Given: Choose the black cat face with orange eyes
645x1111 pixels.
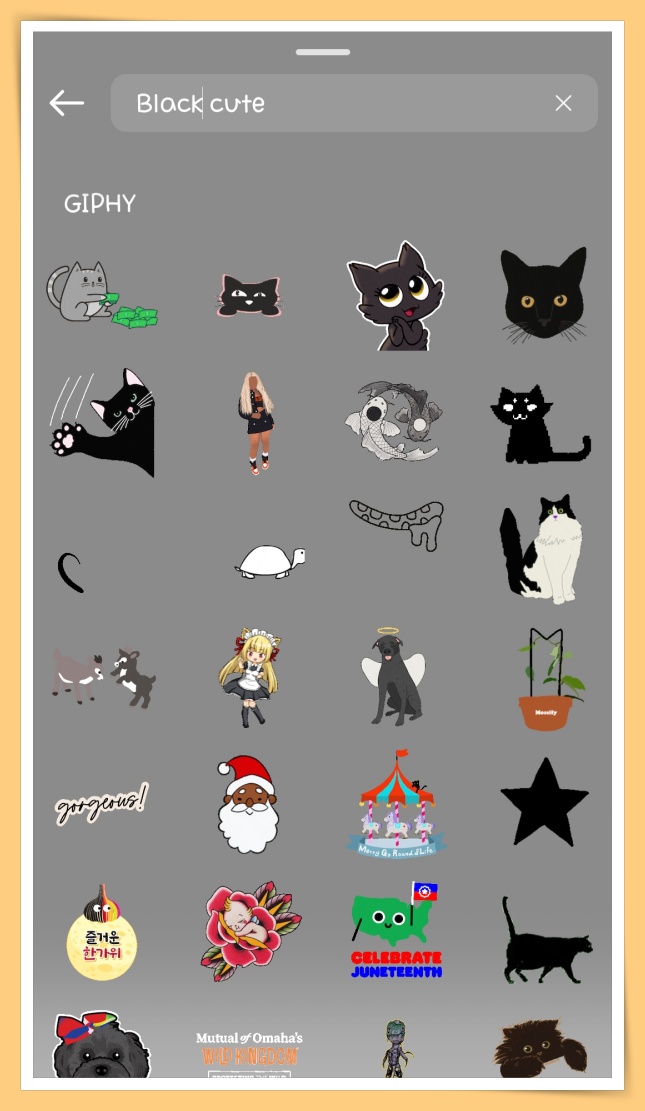Looking at the screenshot, I should tap(543, 297).
